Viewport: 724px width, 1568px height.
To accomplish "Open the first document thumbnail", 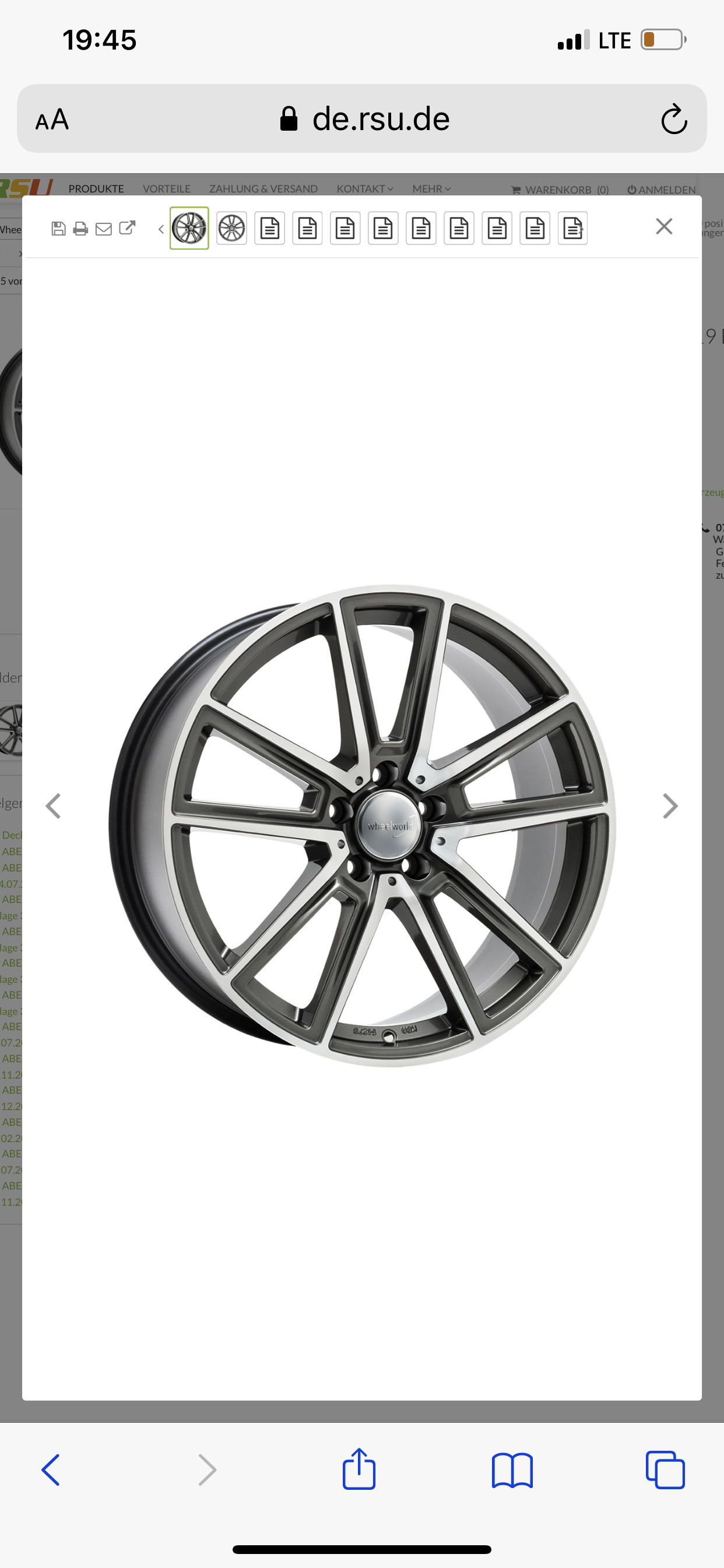I will click(269, 228).
